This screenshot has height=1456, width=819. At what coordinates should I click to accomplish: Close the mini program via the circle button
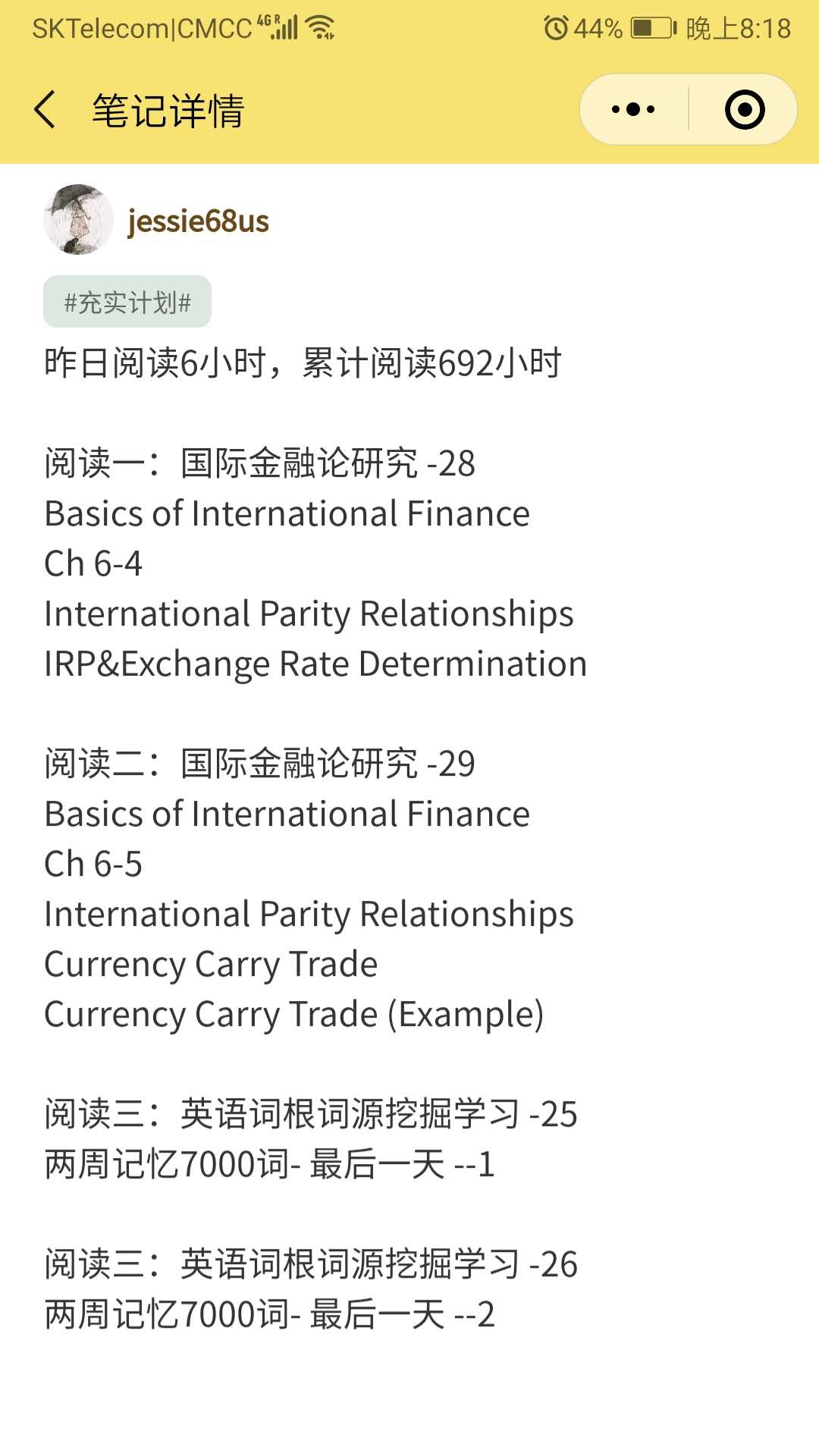(x=744, y=110)
